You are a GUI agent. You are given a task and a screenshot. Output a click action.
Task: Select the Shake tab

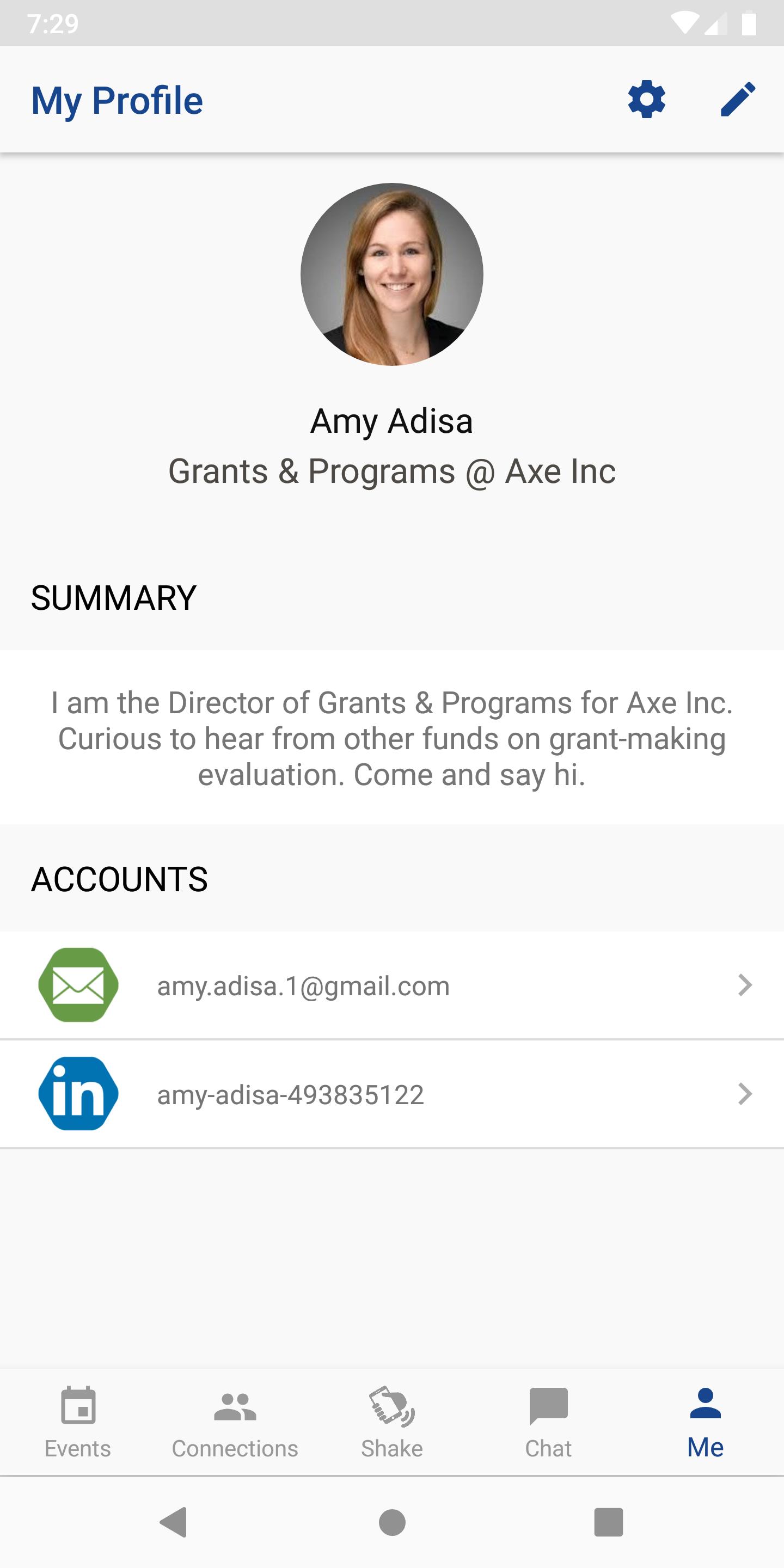point(392,1423)
